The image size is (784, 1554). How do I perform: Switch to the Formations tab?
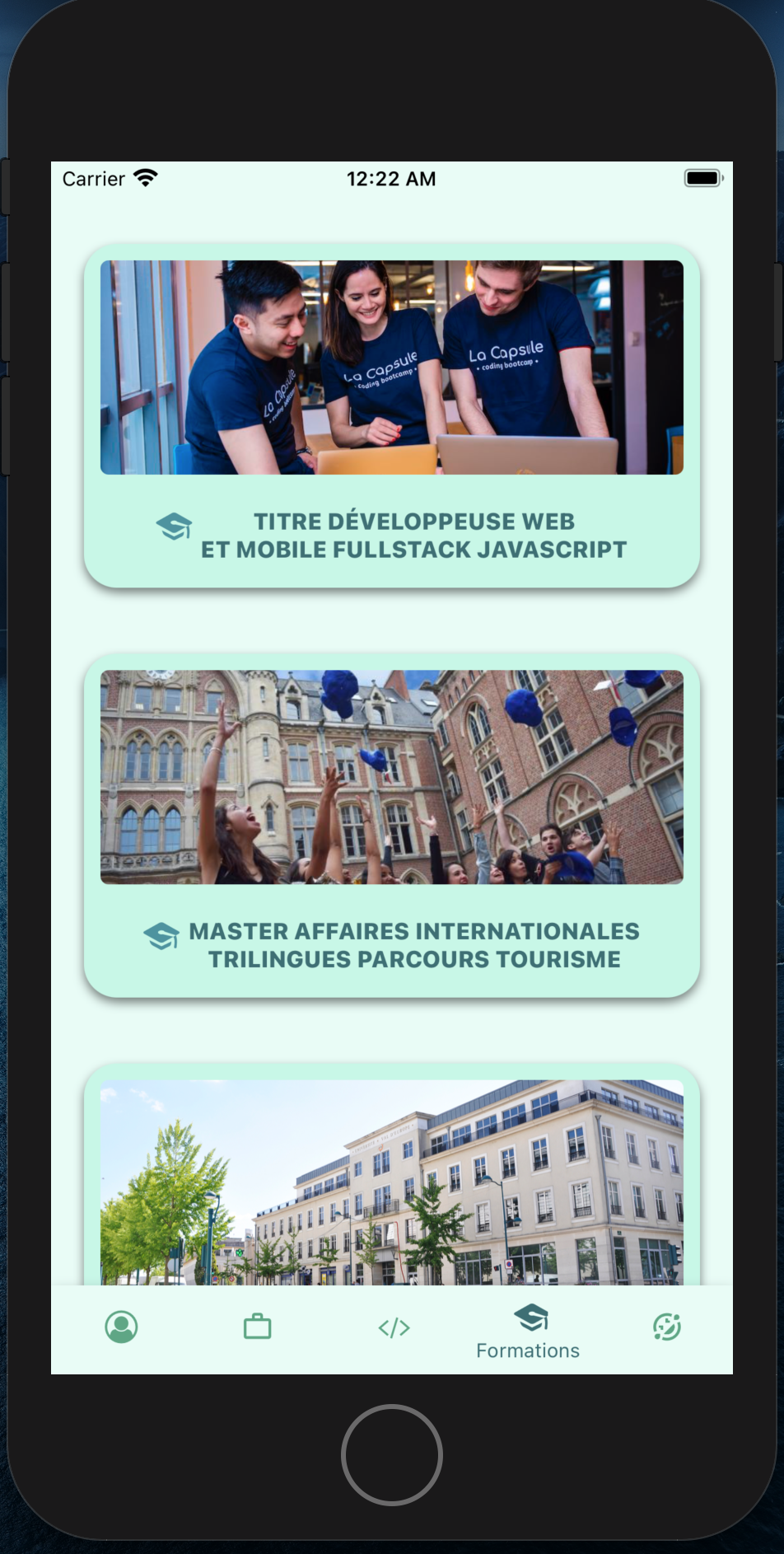point(530,1327)
